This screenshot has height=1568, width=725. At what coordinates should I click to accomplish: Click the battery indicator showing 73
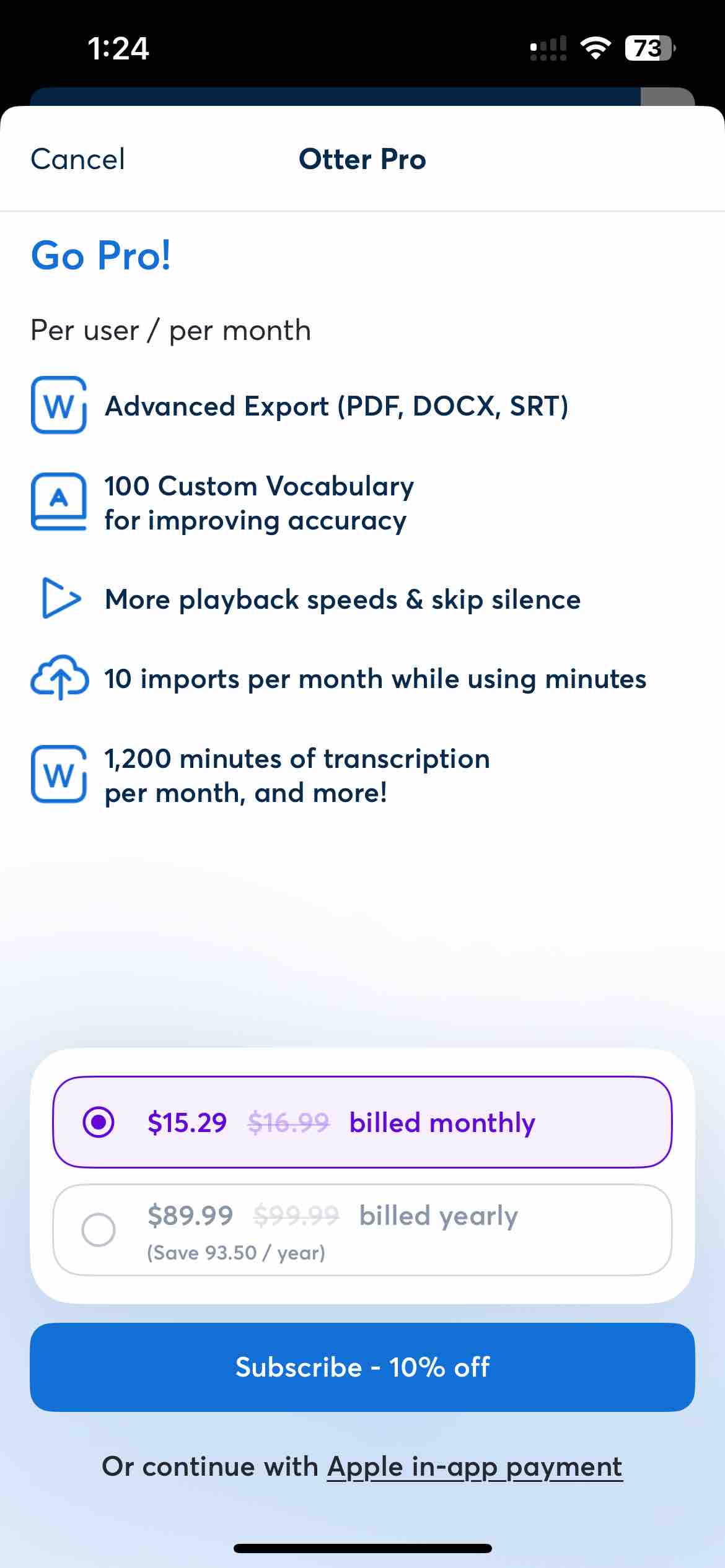(x=648, y=47)
